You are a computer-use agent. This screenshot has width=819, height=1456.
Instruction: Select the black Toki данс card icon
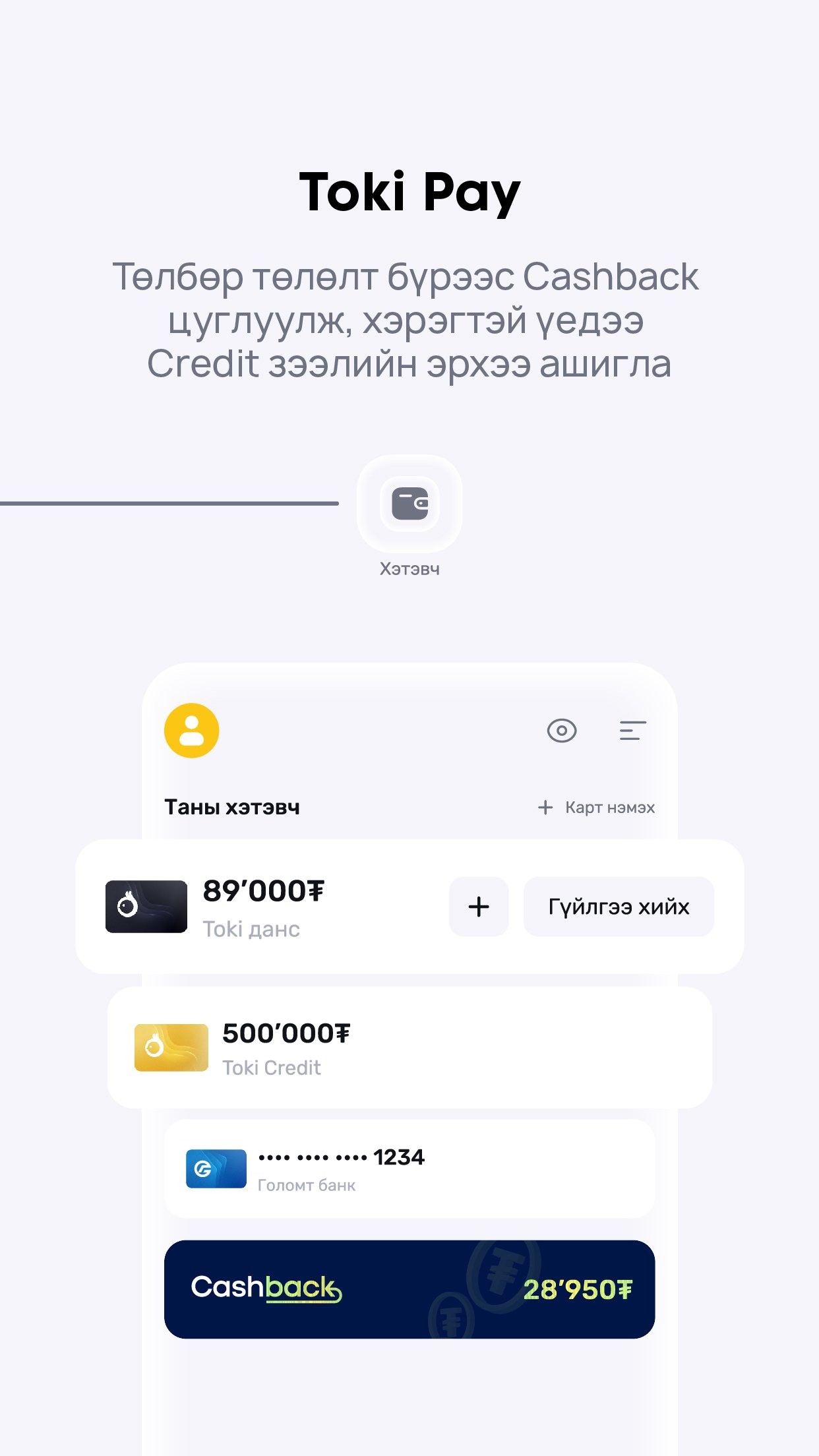[x=146, y=907]
